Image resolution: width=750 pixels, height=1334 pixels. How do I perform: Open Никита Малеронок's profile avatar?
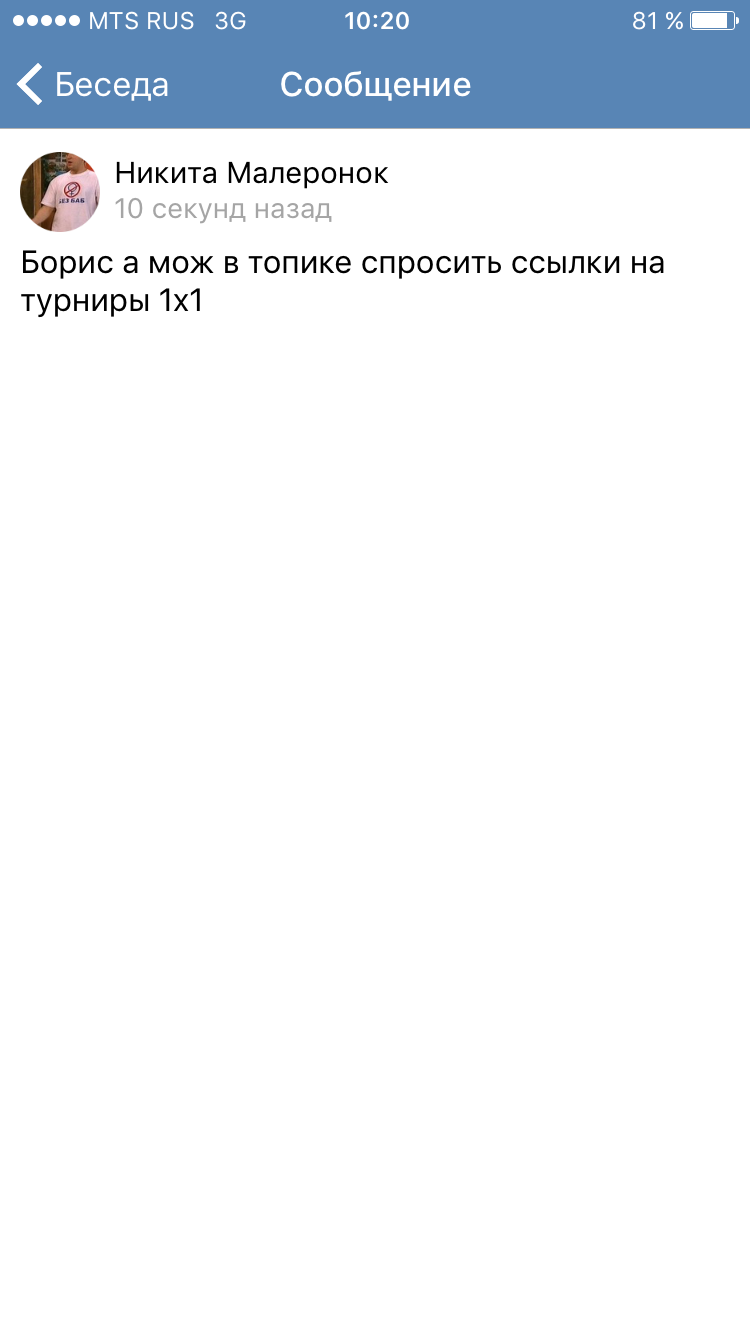coord(60,192)
